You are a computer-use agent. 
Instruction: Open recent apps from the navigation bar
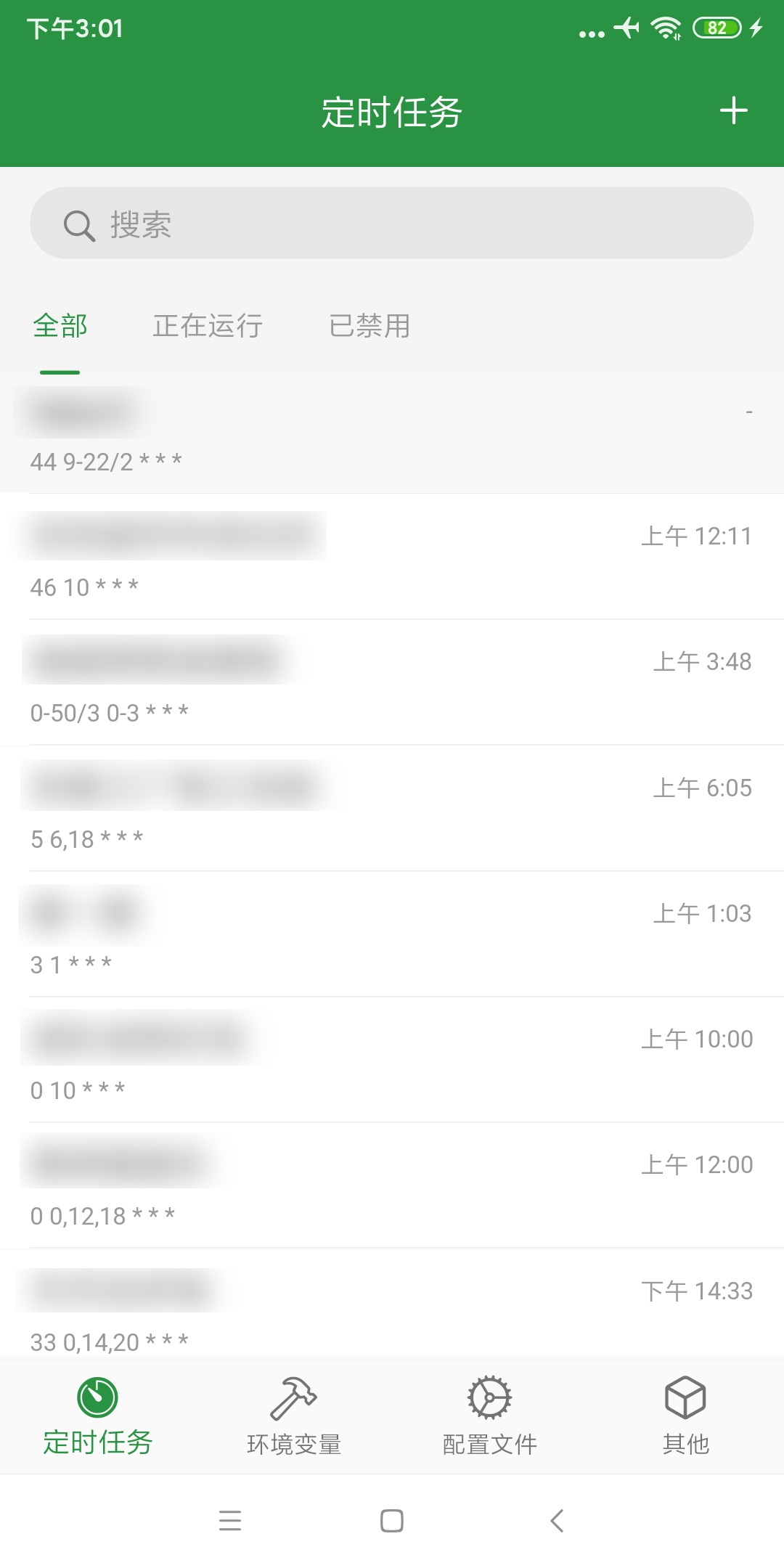point(230,1520)
